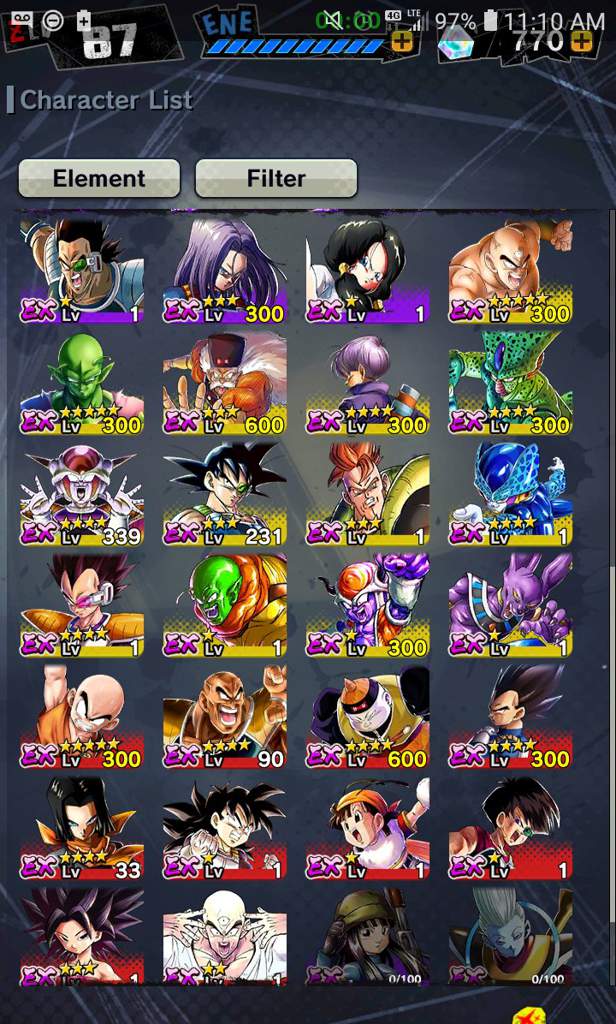This screenshot has height=1024, width=616.
Task: Select the level 339 Frieza character
Action: click(x=82, y=496)
